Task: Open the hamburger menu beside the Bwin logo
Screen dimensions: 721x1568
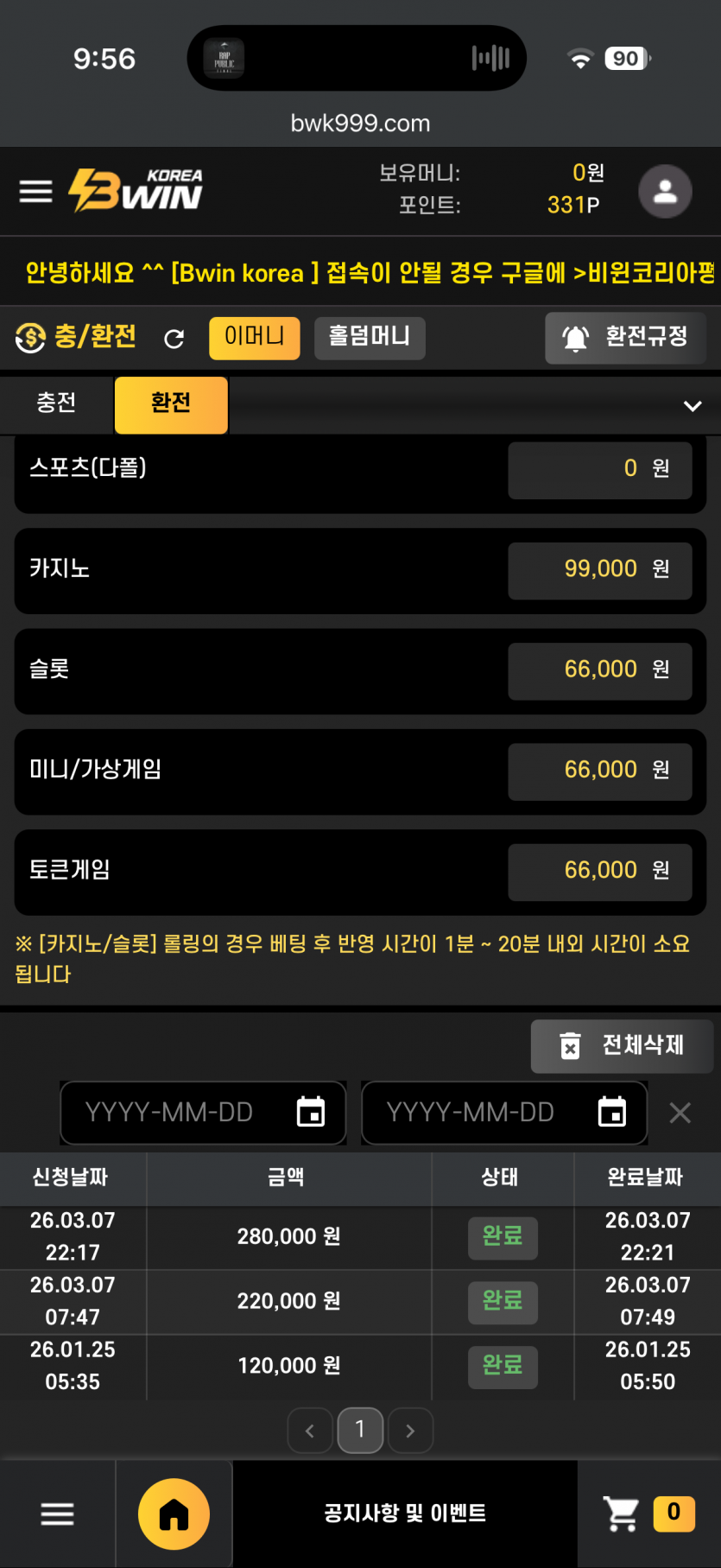Action: tap(35, 191)
